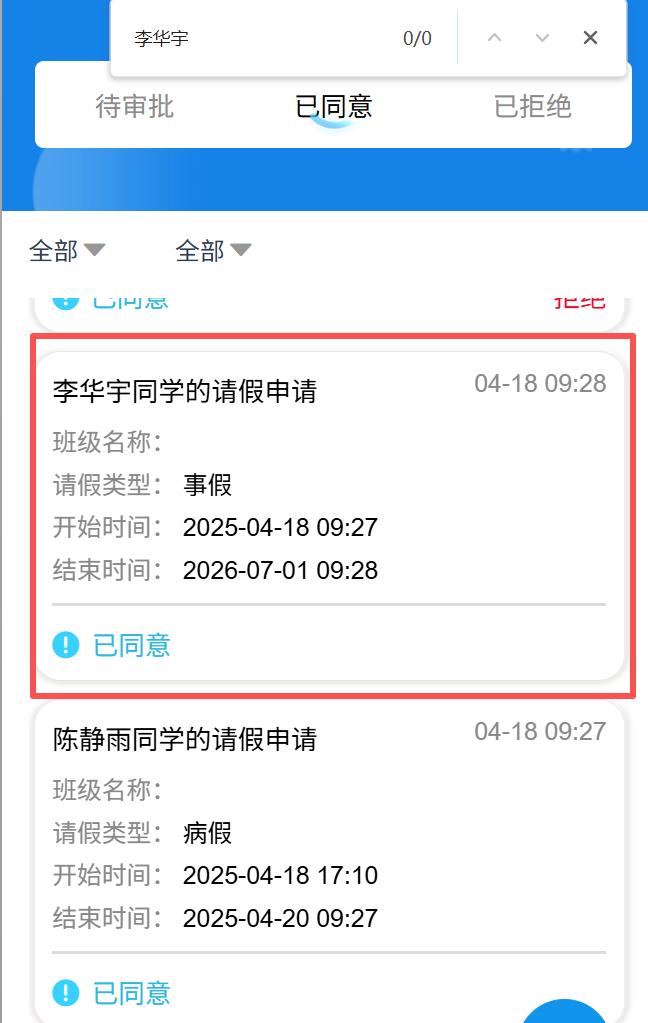
Task: Close the find-in-page search bar
Action: (590, 38)
